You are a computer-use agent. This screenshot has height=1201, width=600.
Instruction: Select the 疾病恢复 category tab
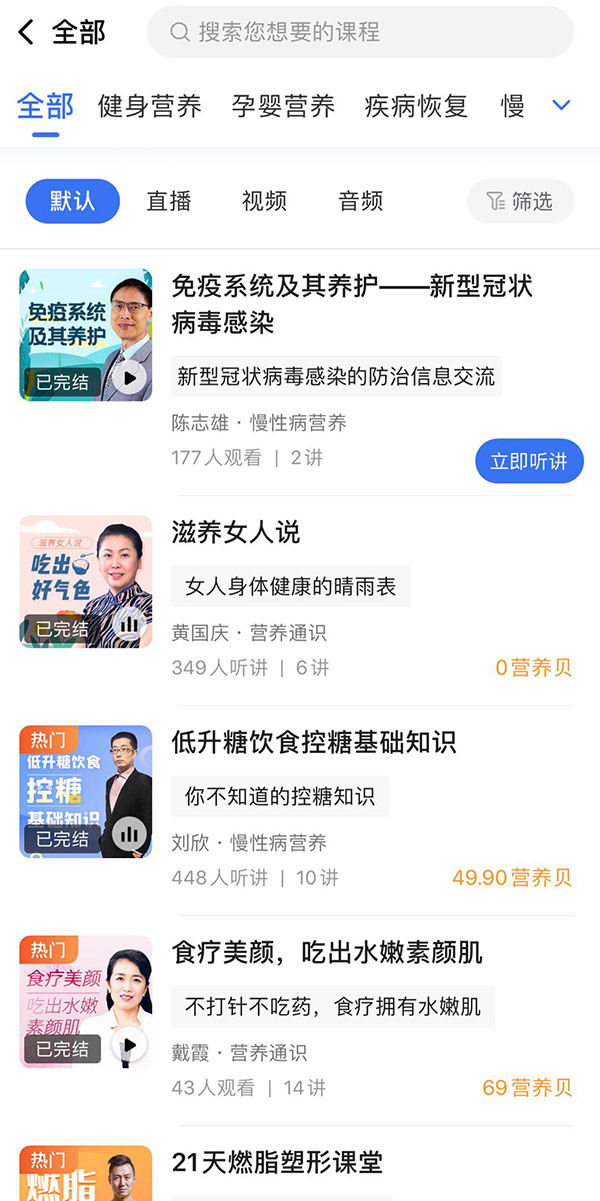(416, 106)
